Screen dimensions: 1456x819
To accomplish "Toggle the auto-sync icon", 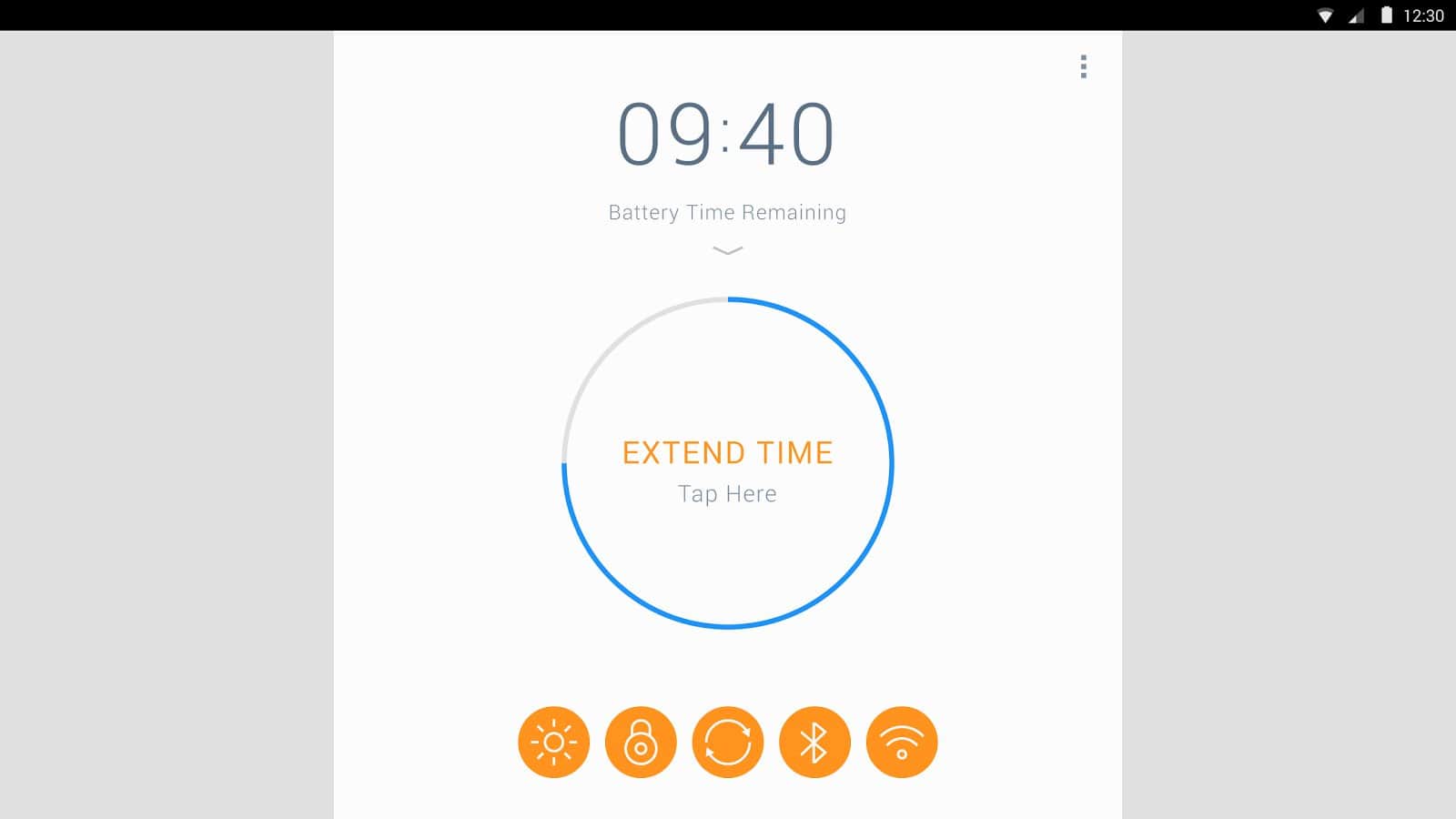I will [727, 743].
